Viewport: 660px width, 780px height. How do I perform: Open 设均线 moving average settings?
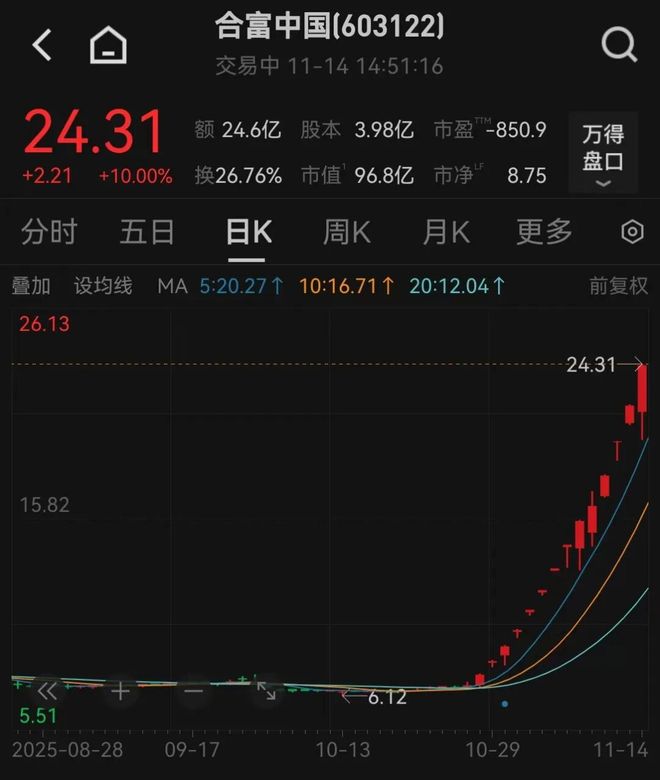103,286
